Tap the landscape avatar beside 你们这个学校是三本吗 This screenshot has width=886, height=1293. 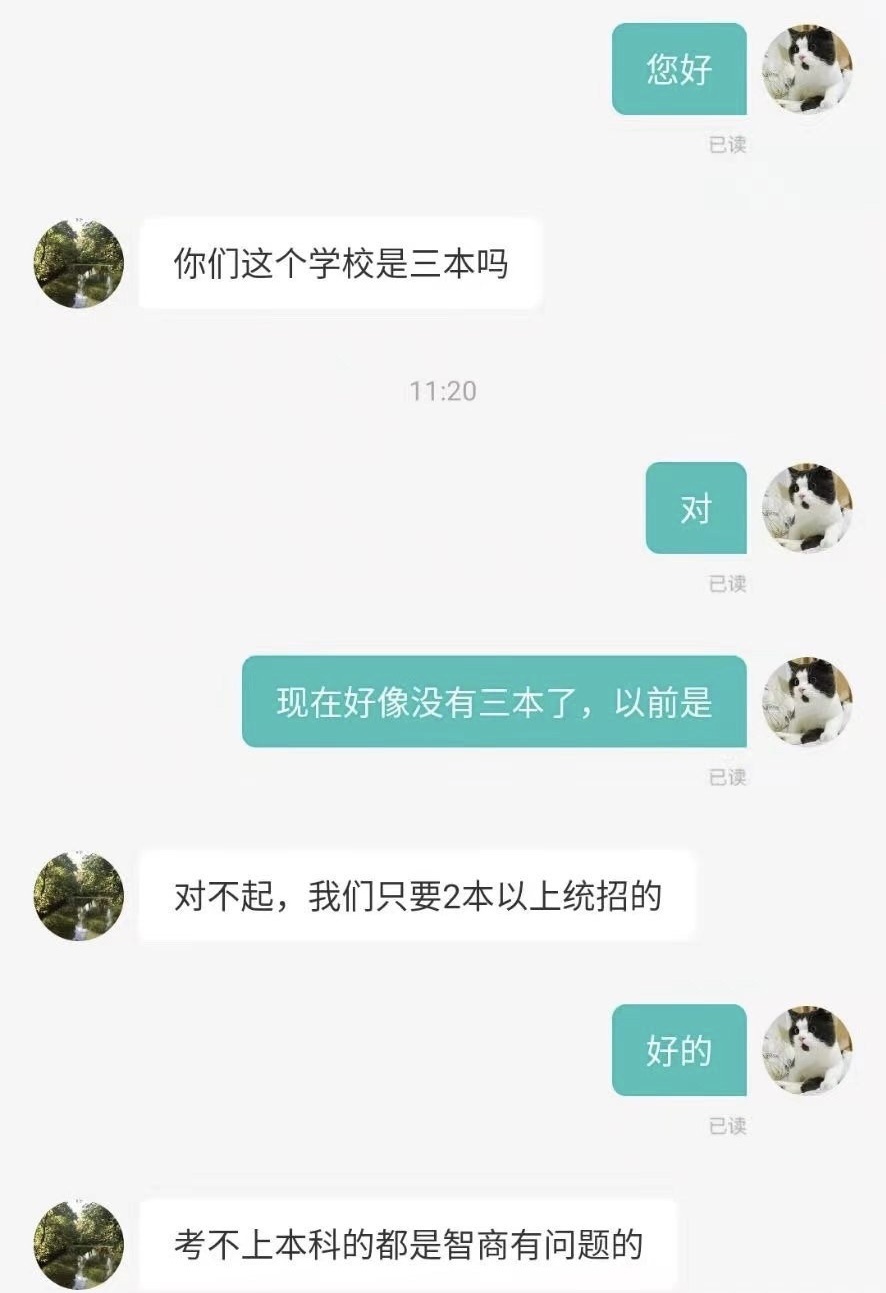coord(79,264)
